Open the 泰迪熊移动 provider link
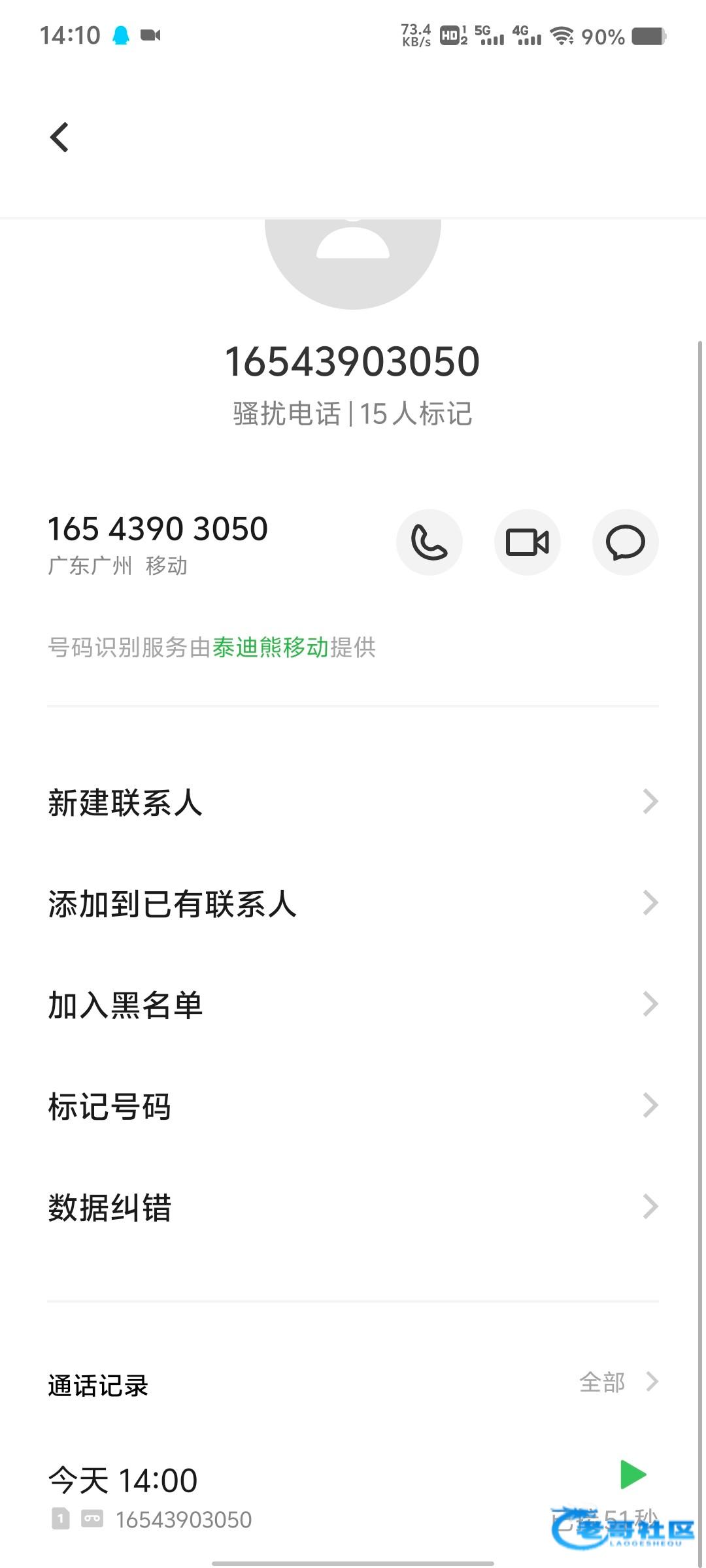Viewport: 706px width, 1568px height. [270, 647]
